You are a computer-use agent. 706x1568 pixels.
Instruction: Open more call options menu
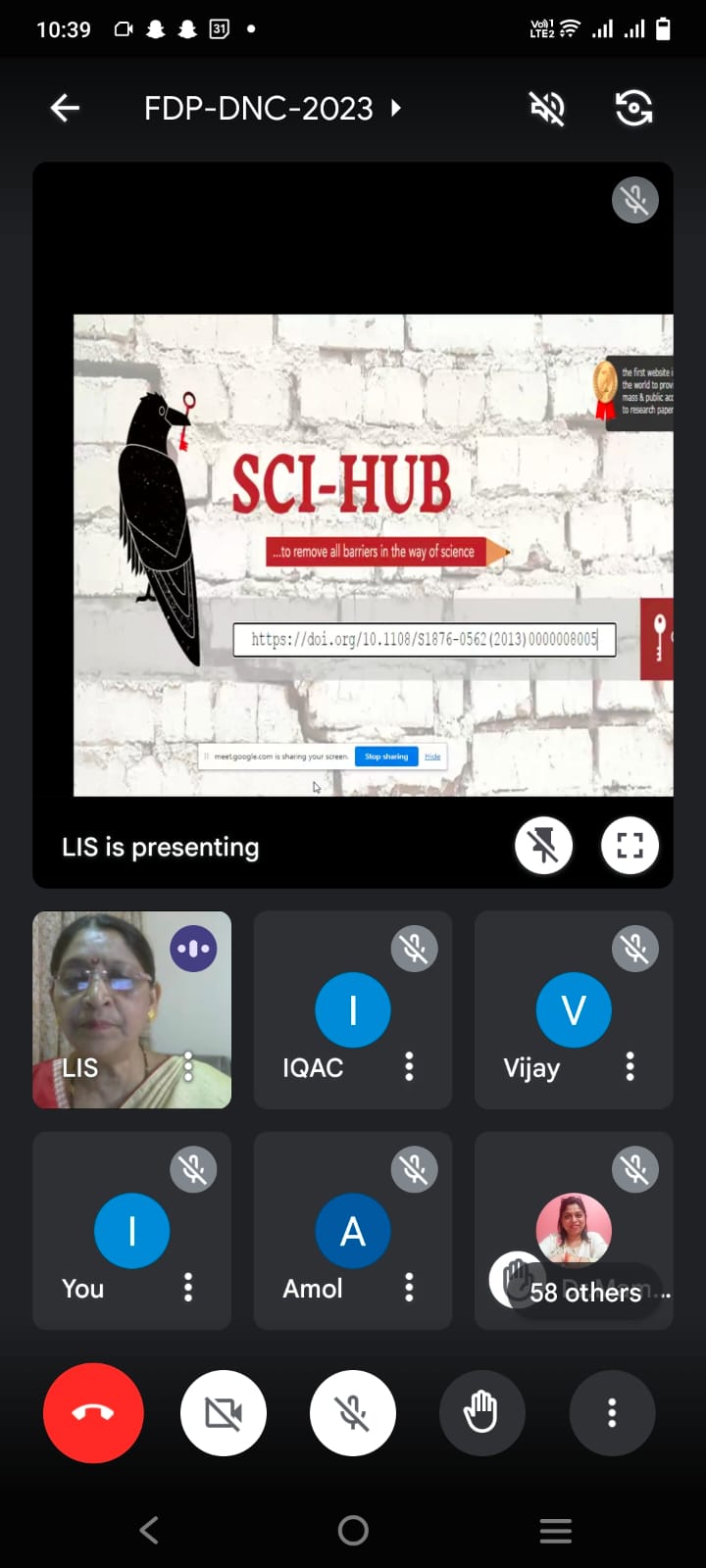coord(612,1412)
